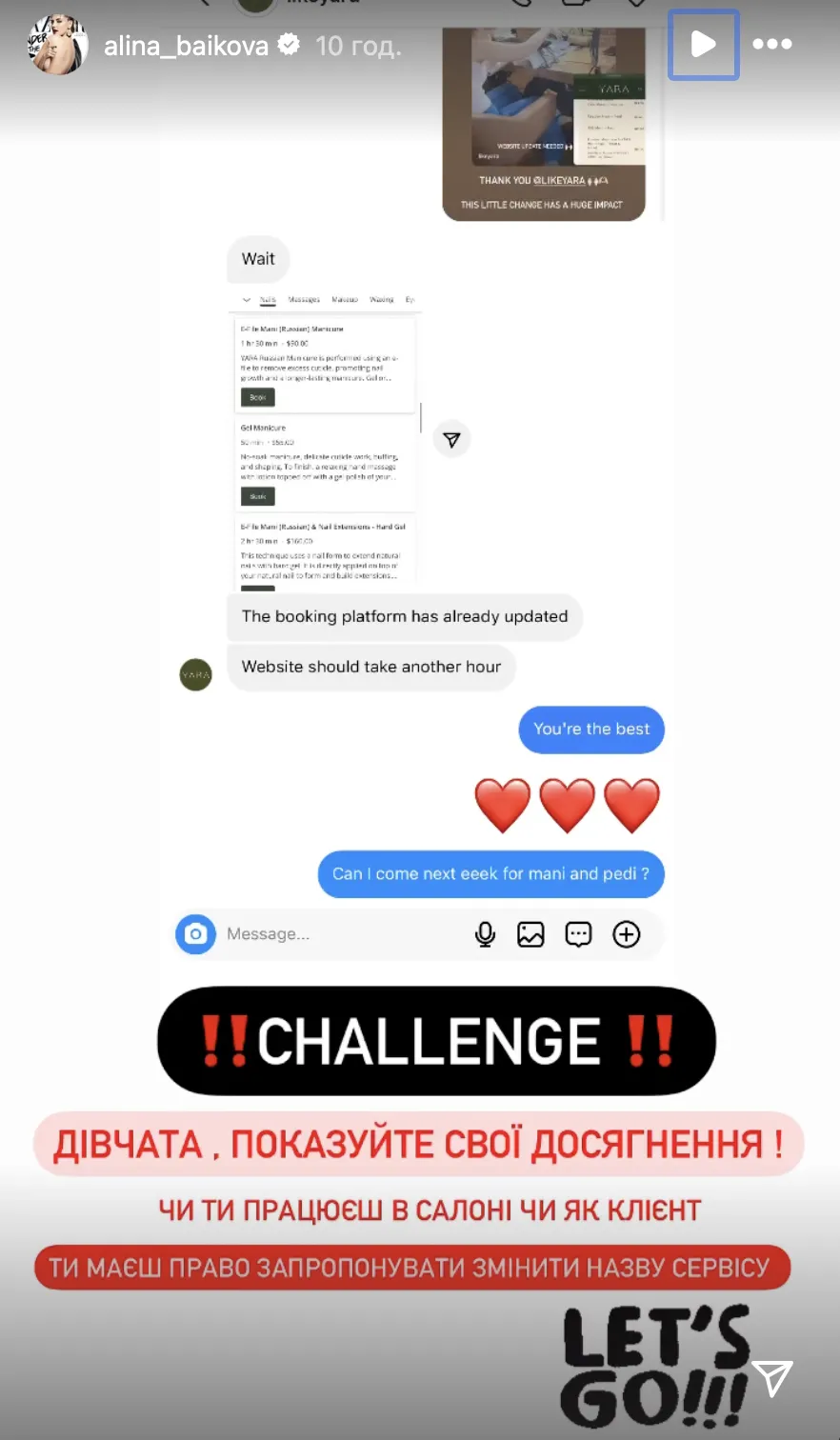
Task: Tap alina_baikova's profile avatar
Action: [x=58, y=45]
